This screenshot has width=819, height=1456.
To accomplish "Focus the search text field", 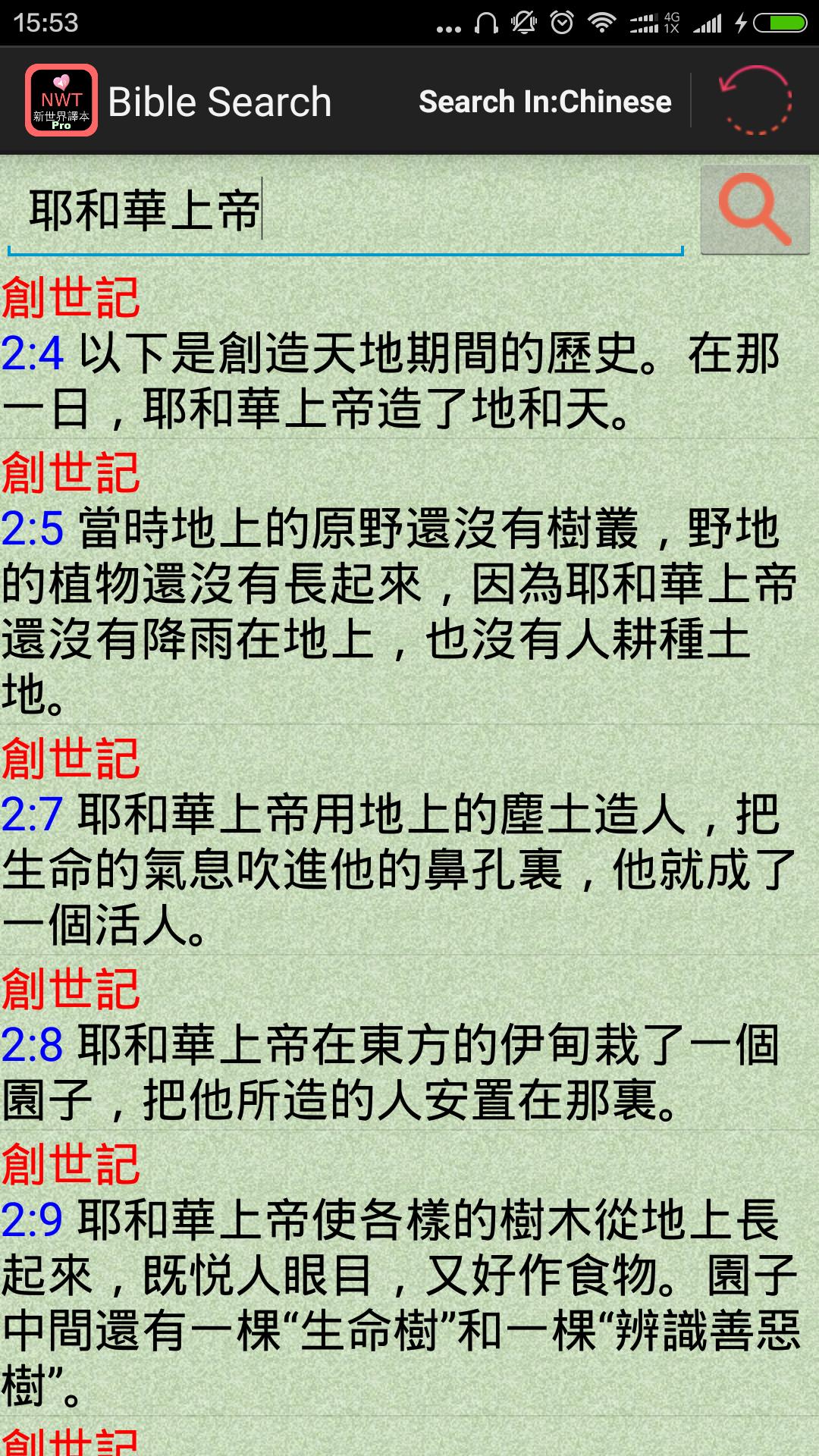I will click(346, 211).
